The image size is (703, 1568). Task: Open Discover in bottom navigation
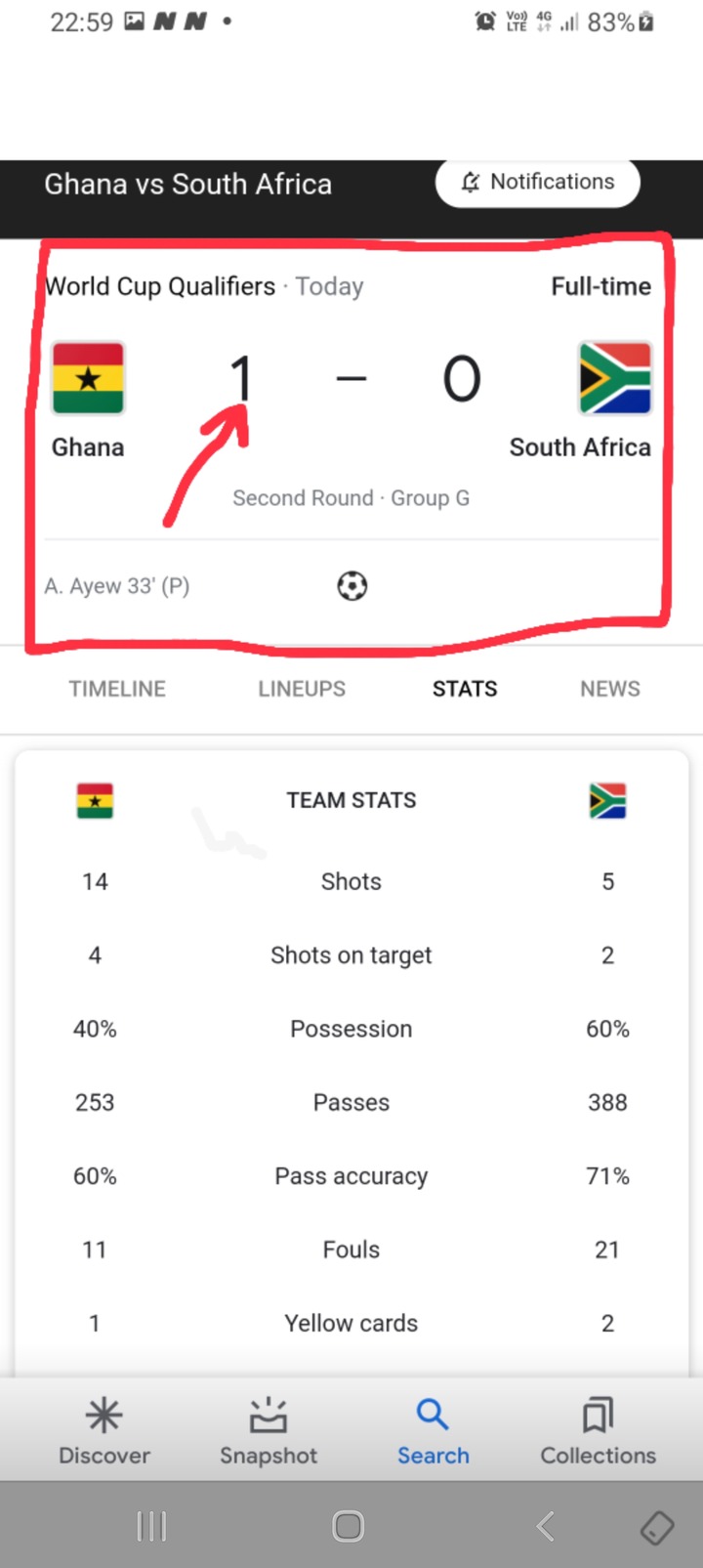click(104, 1431)
